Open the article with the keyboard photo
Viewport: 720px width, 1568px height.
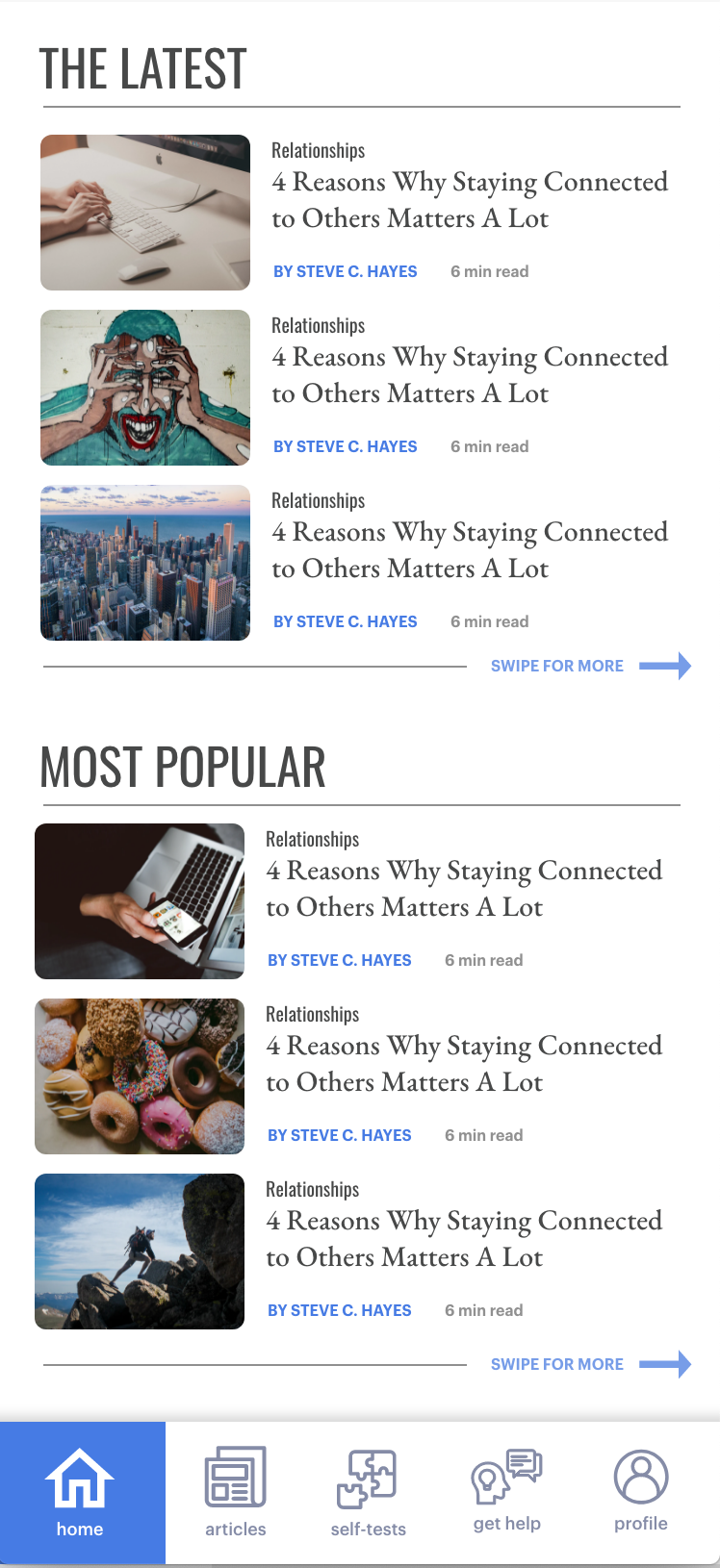click(360, 213)
